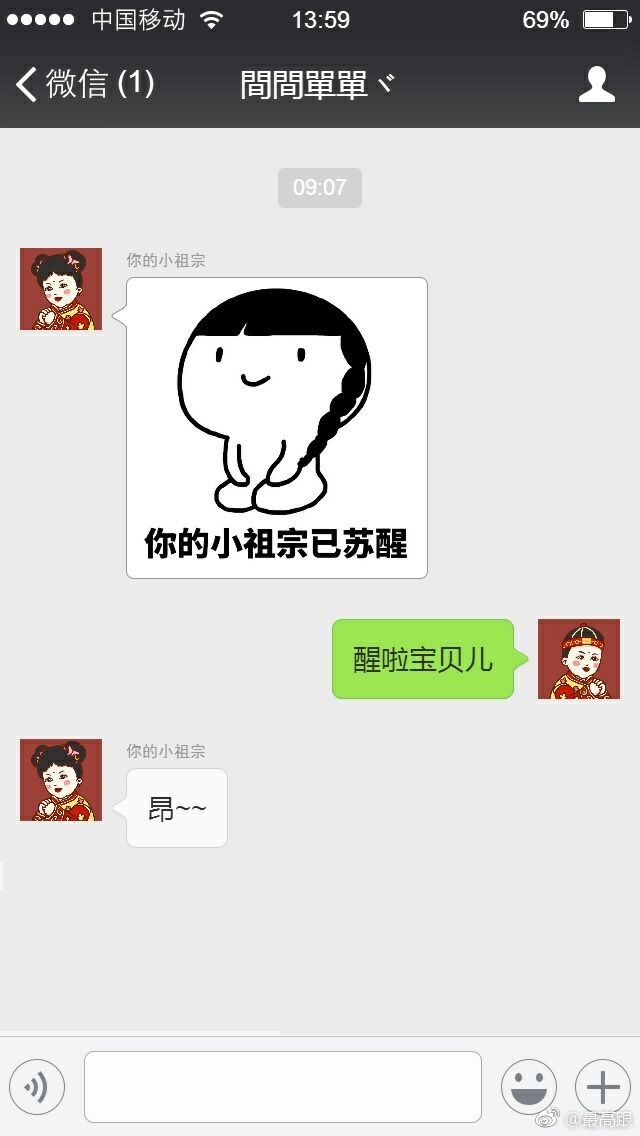The image size is (640, 1136).
Task: Open the 你的小祖宗已苏醒 sticker image
Action: tap(277, 427)
